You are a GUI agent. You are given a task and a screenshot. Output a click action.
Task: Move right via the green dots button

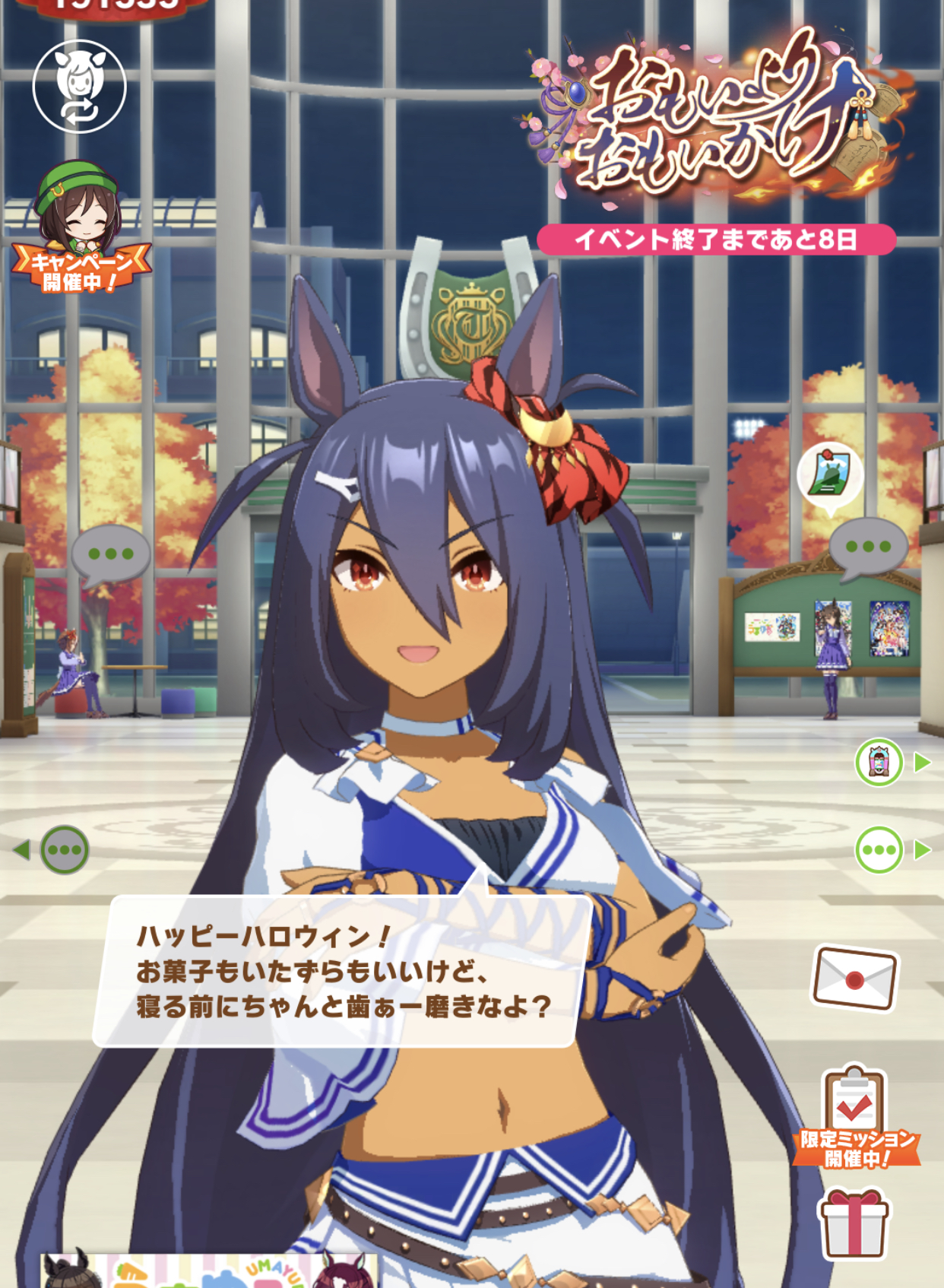pos(880,849)
